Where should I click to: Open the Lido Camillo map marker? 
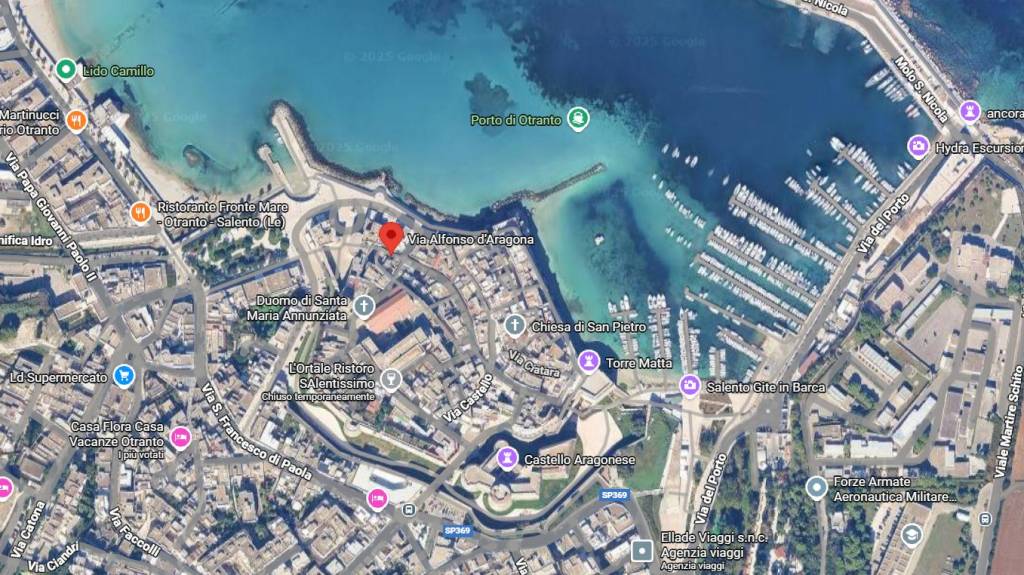tap(66, 69)
